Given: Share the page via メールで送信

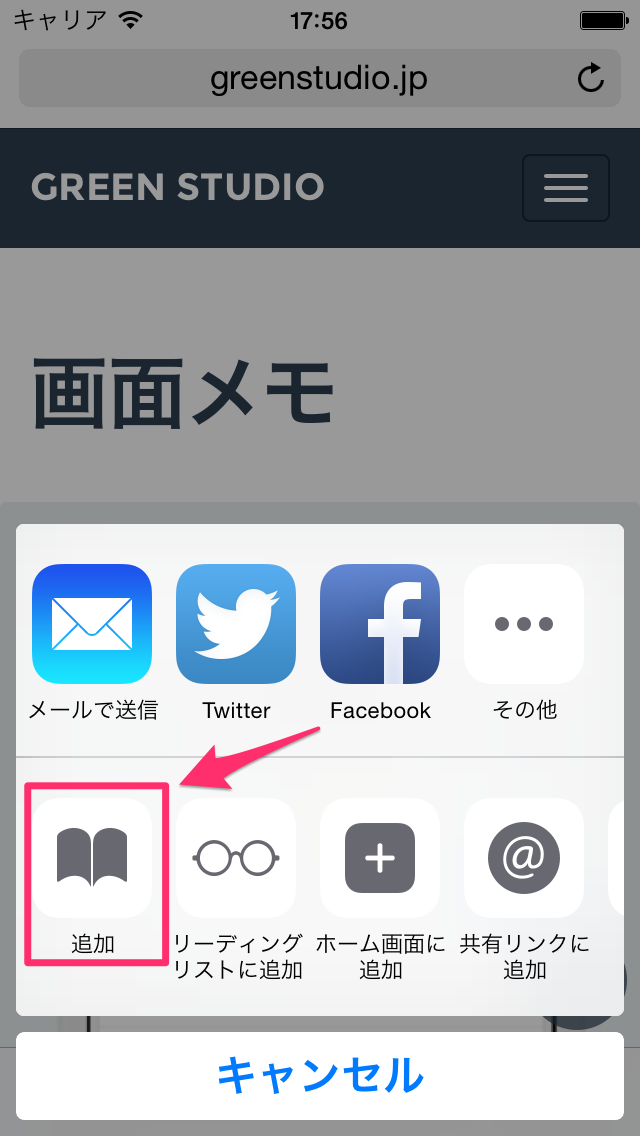Looking at the screenshot, I should [92, 625].
